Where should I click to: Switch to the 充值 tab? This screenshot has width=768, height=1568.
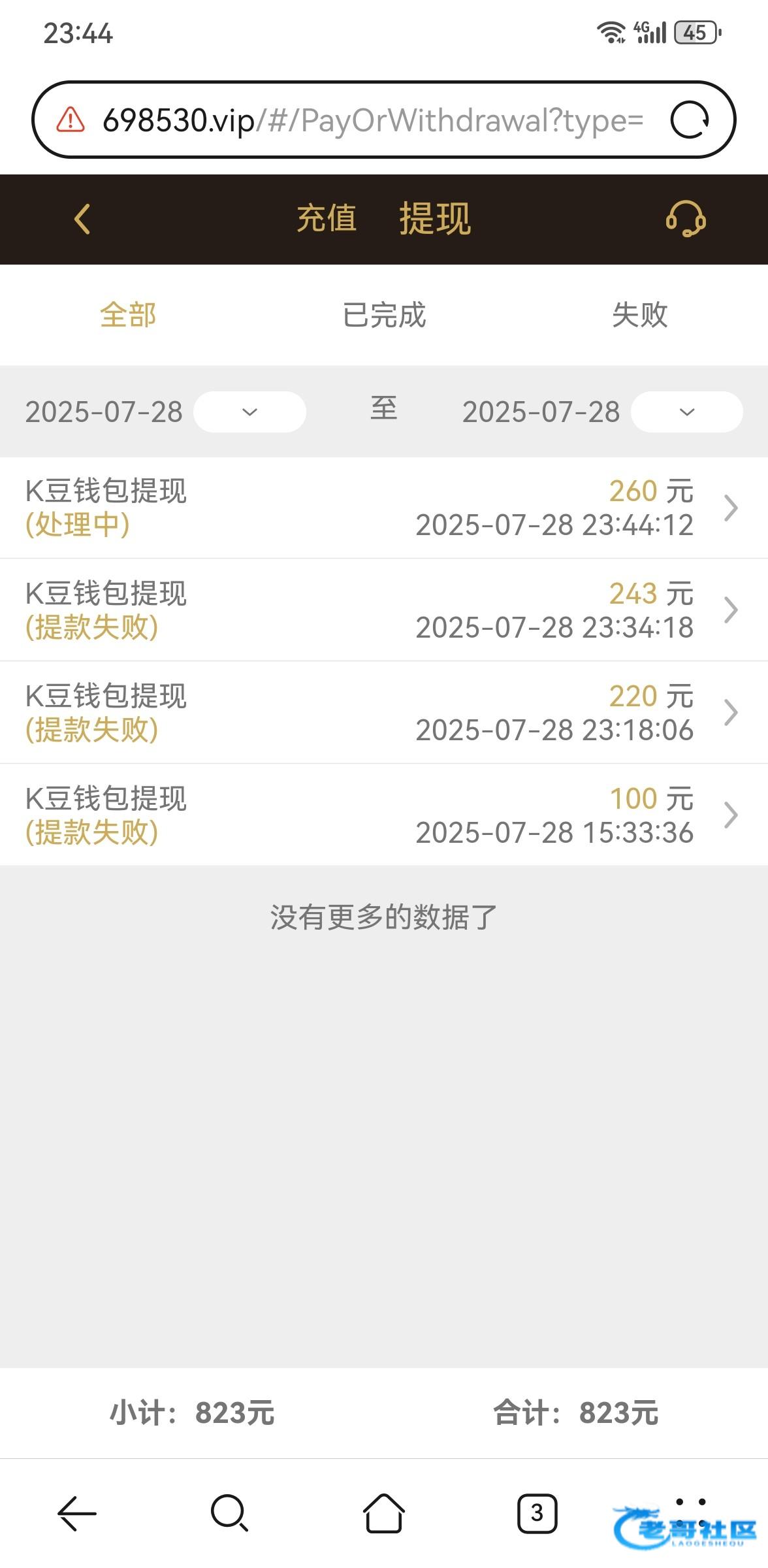point(327,219)
